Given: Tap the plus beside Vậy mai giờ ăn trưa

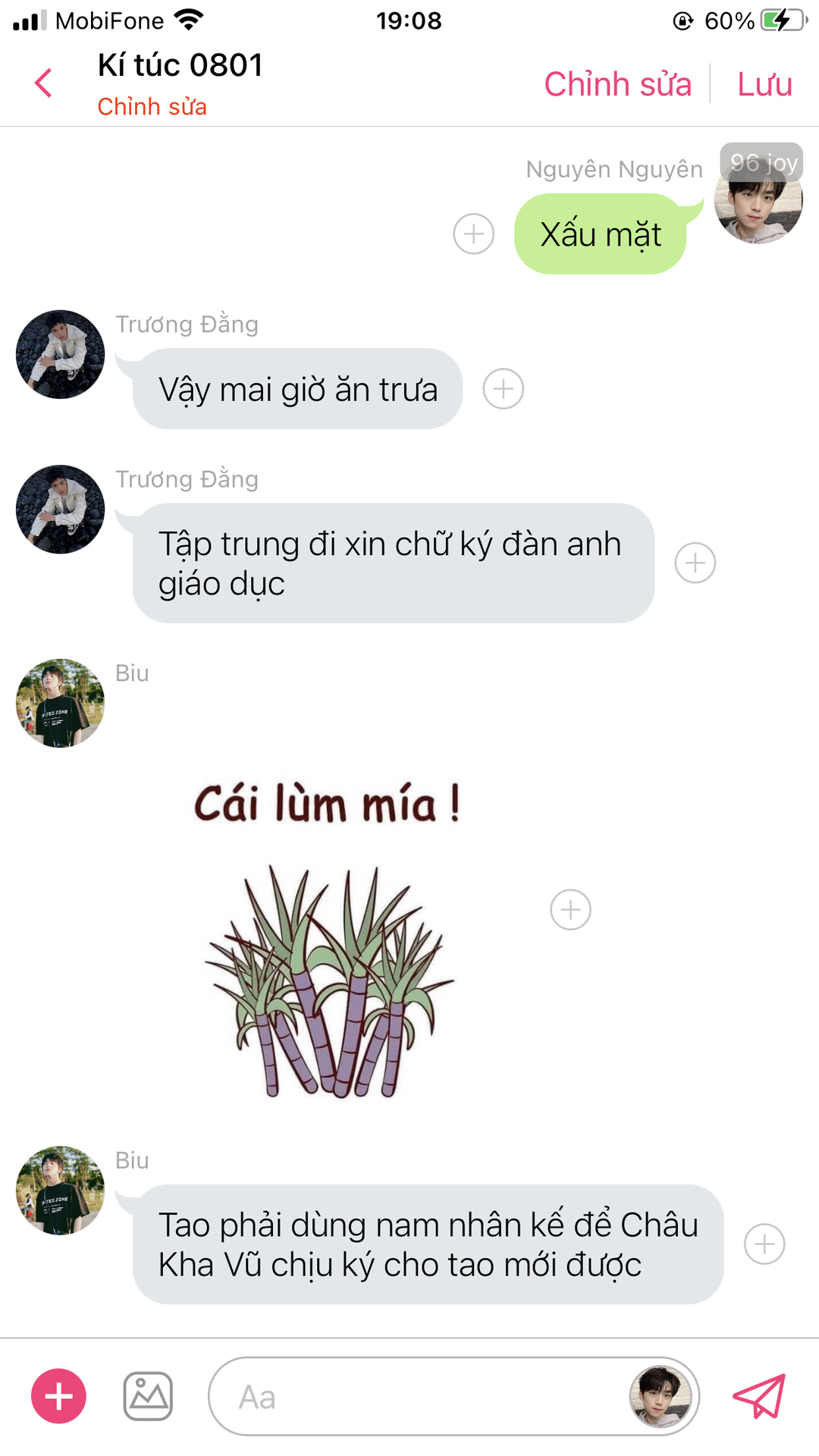Looking at the screenshot, I should tap(504, 389).
